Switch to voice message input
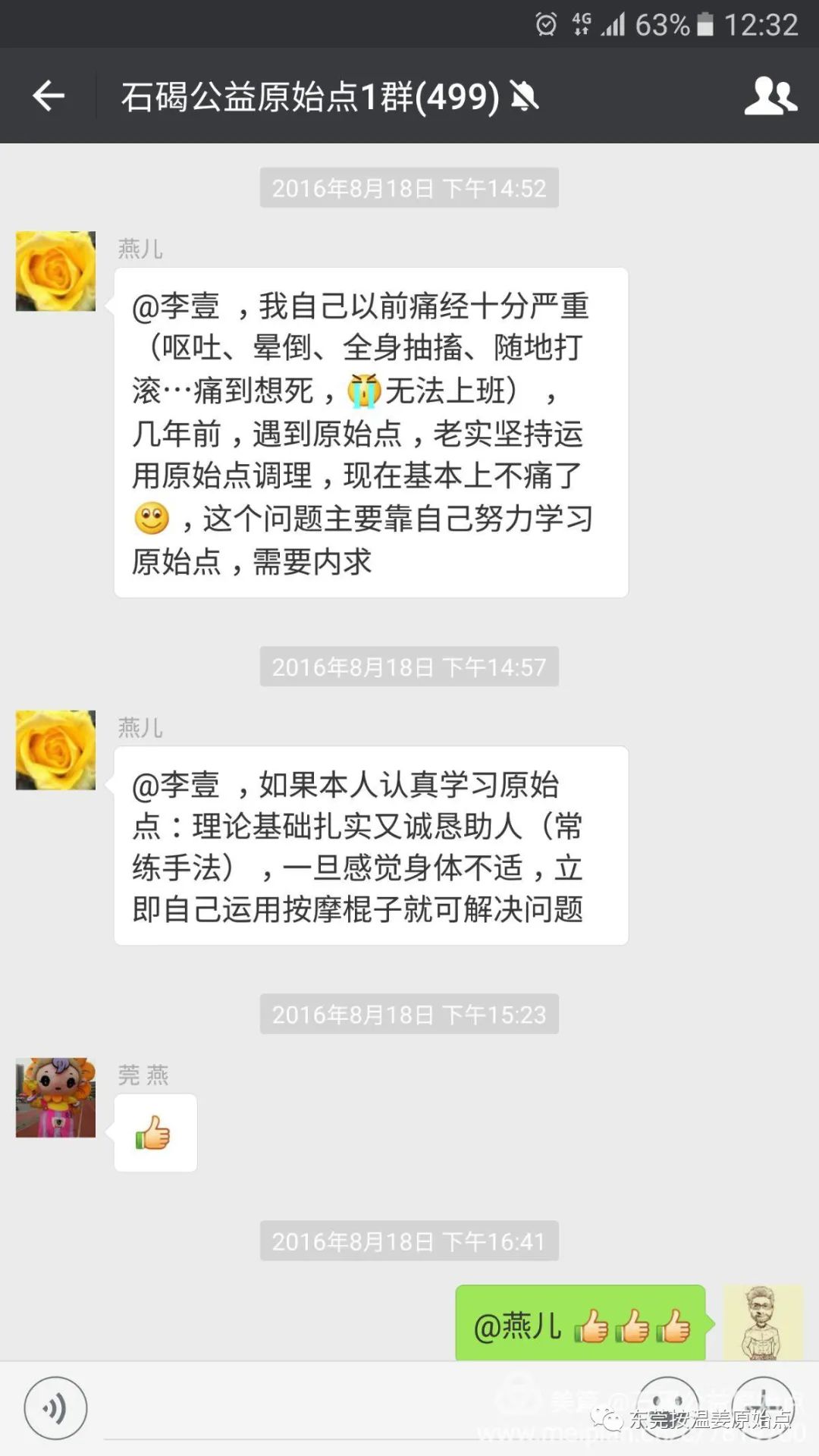819x1456 pixels. coord(55,1409)
